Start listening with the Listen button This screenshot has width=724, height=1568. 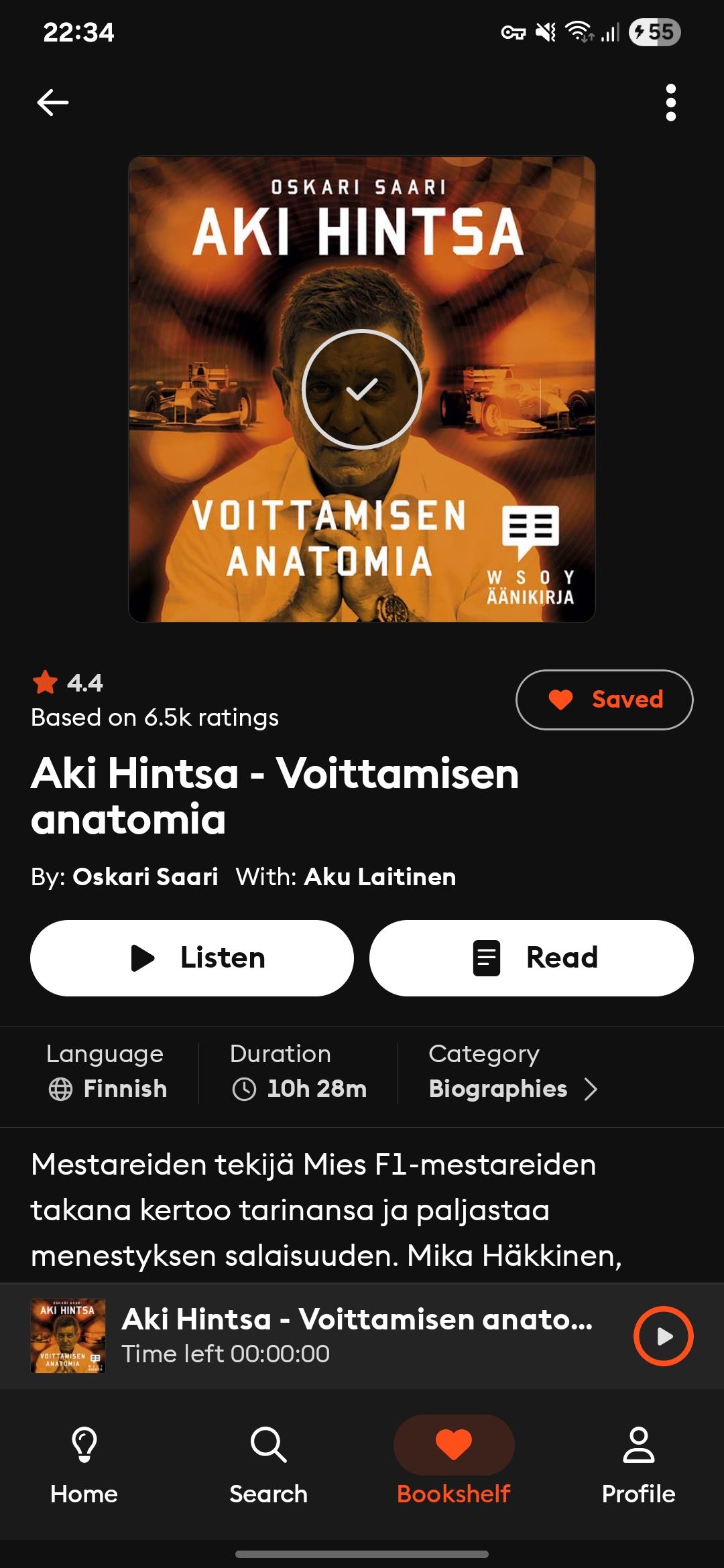(192, 958)
